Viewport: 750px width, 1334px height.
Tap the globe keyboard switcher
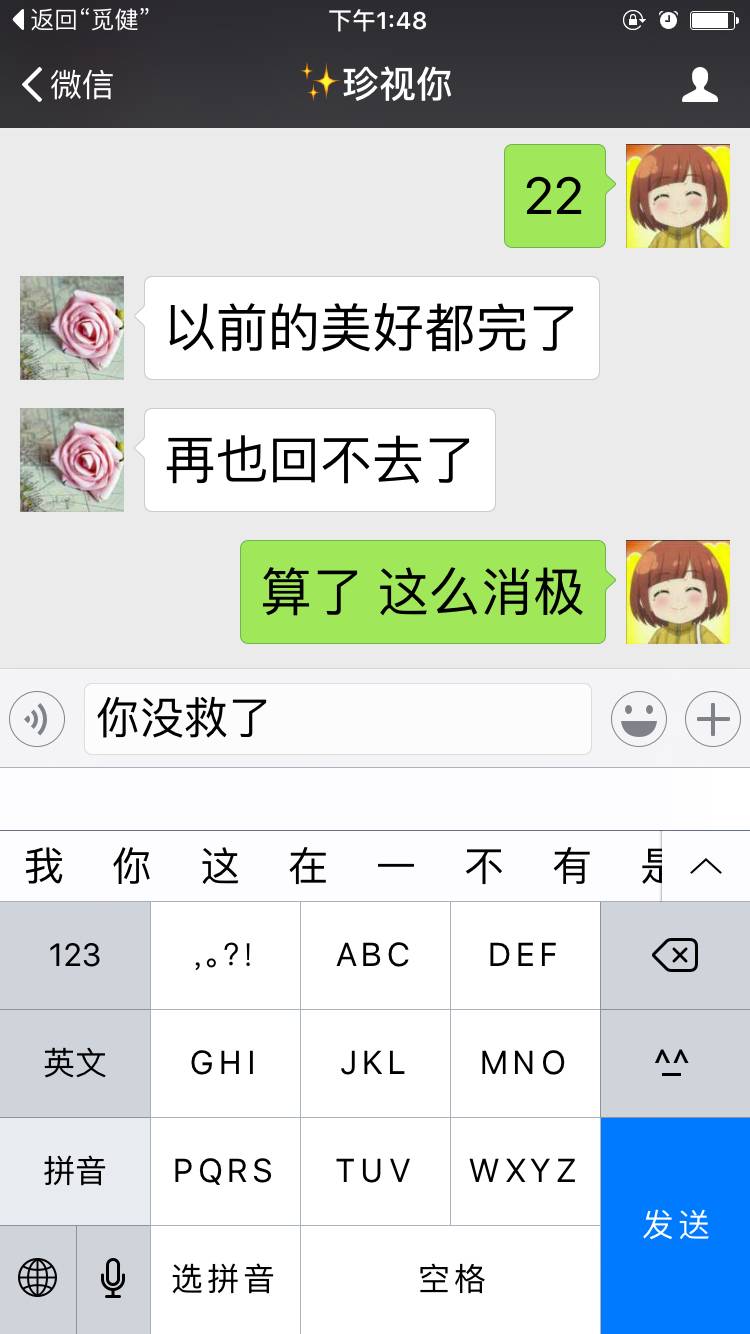(x=38, y=1278)
